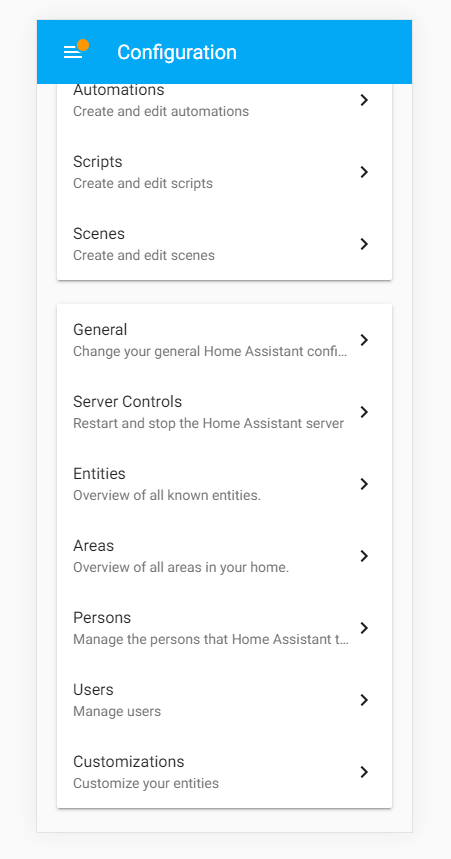Open the Users management row
Image resolution: width=451 pixels, height=859 pixels.
(224, 700)
